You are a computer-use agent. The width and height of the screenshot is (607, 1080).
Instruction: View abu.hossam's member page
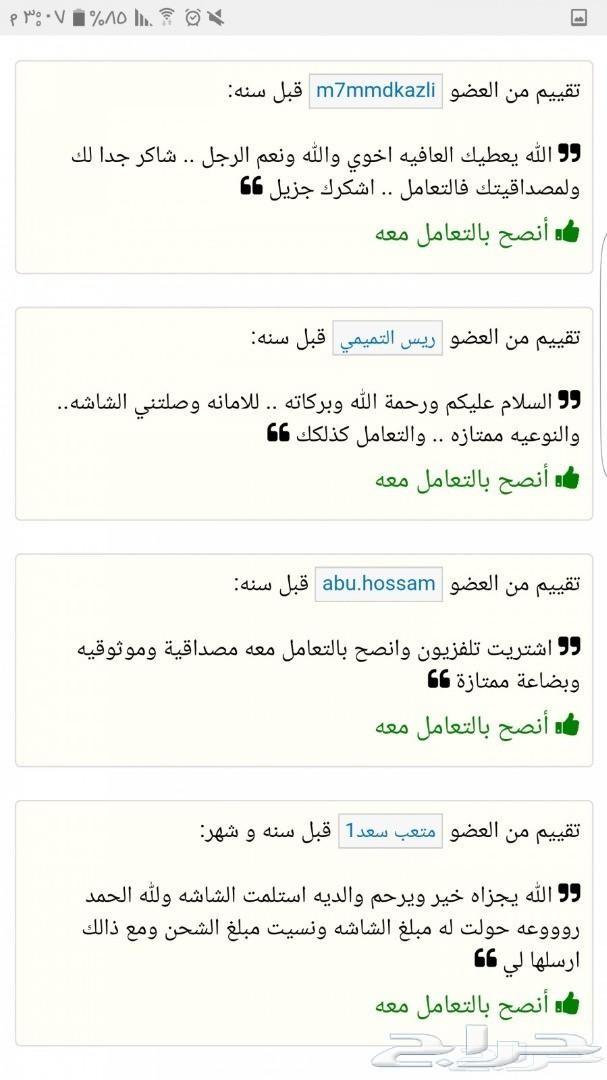(x=378, y=584)
